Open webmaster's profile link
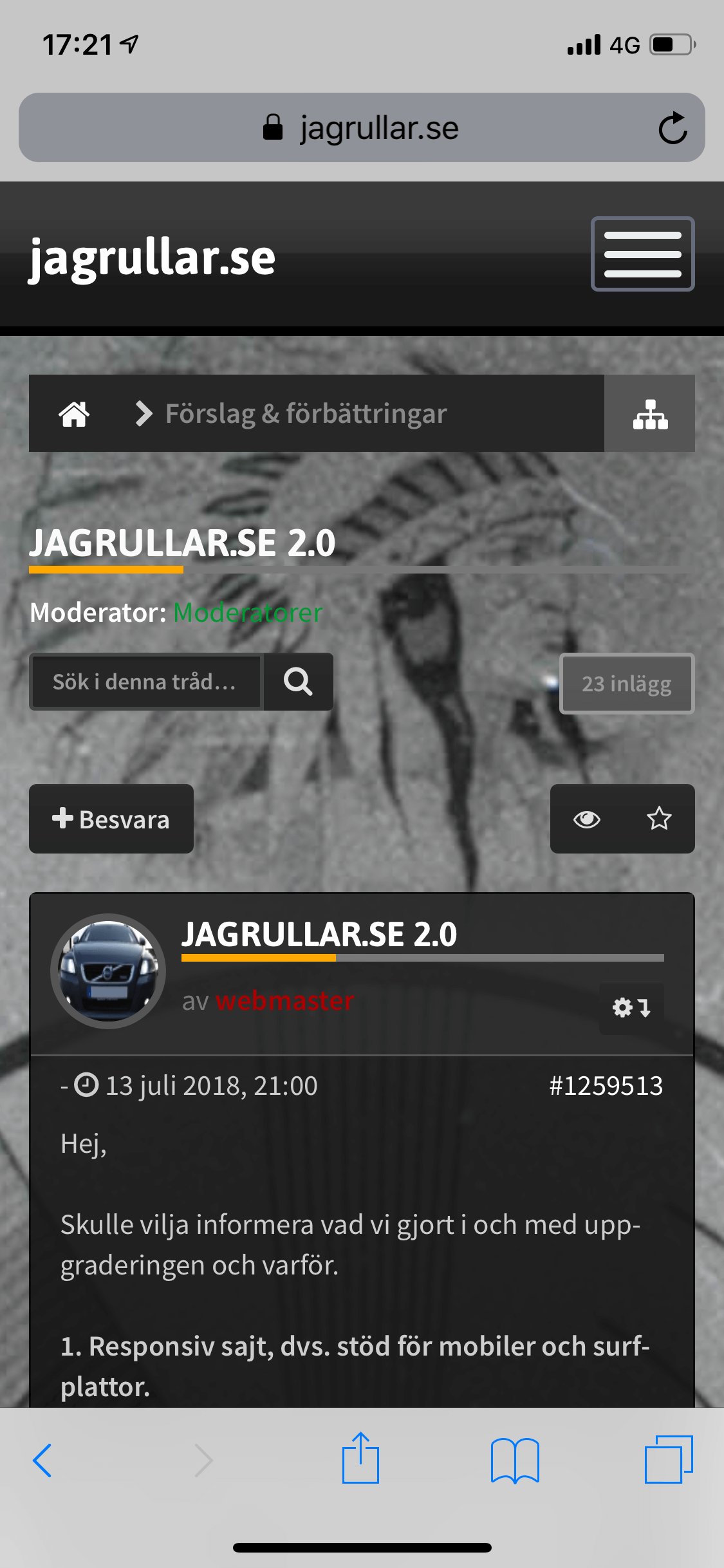 point(284,1001)
